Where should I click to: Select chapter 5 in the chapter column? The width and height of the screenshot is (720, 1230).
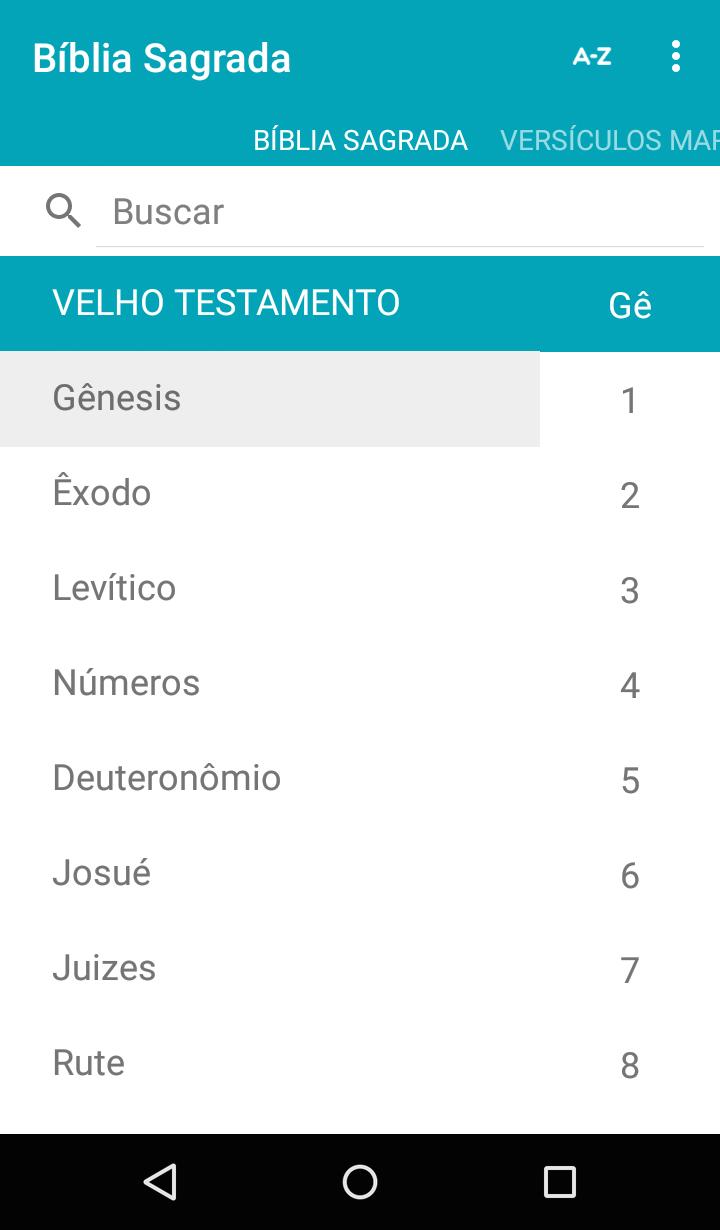(x=630, y=780)
